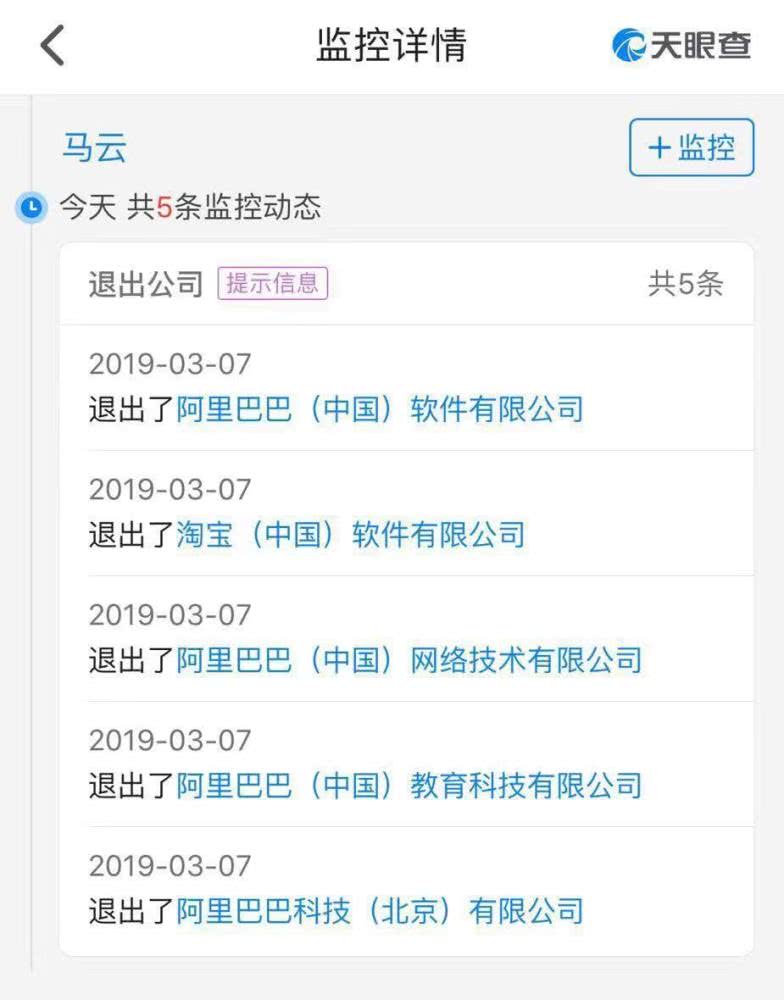Image resolution: width=784 pixels, height=1000 pixels.
Task: Select the wave logo icon at top right
Action: (x=628, y=45)
